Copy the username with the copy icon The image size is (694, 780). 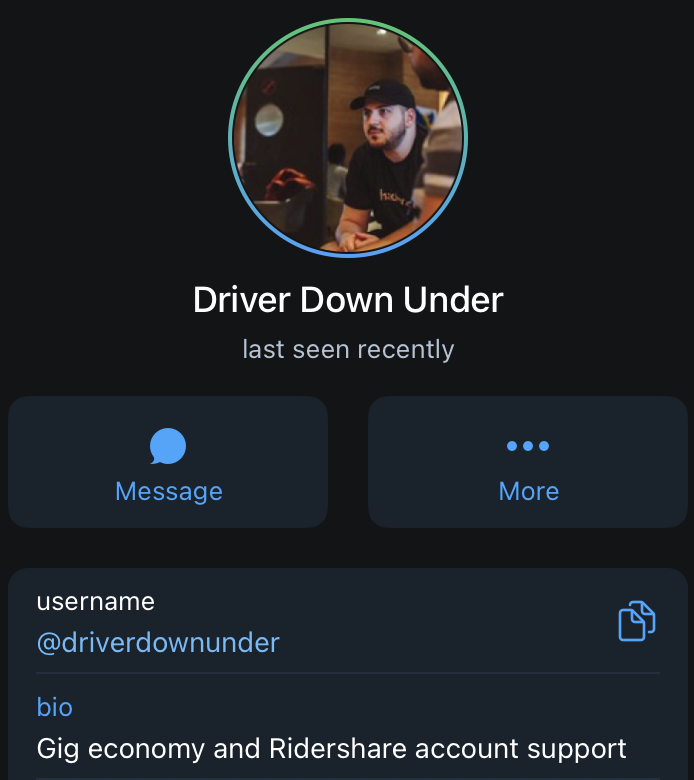click(636, 621)
